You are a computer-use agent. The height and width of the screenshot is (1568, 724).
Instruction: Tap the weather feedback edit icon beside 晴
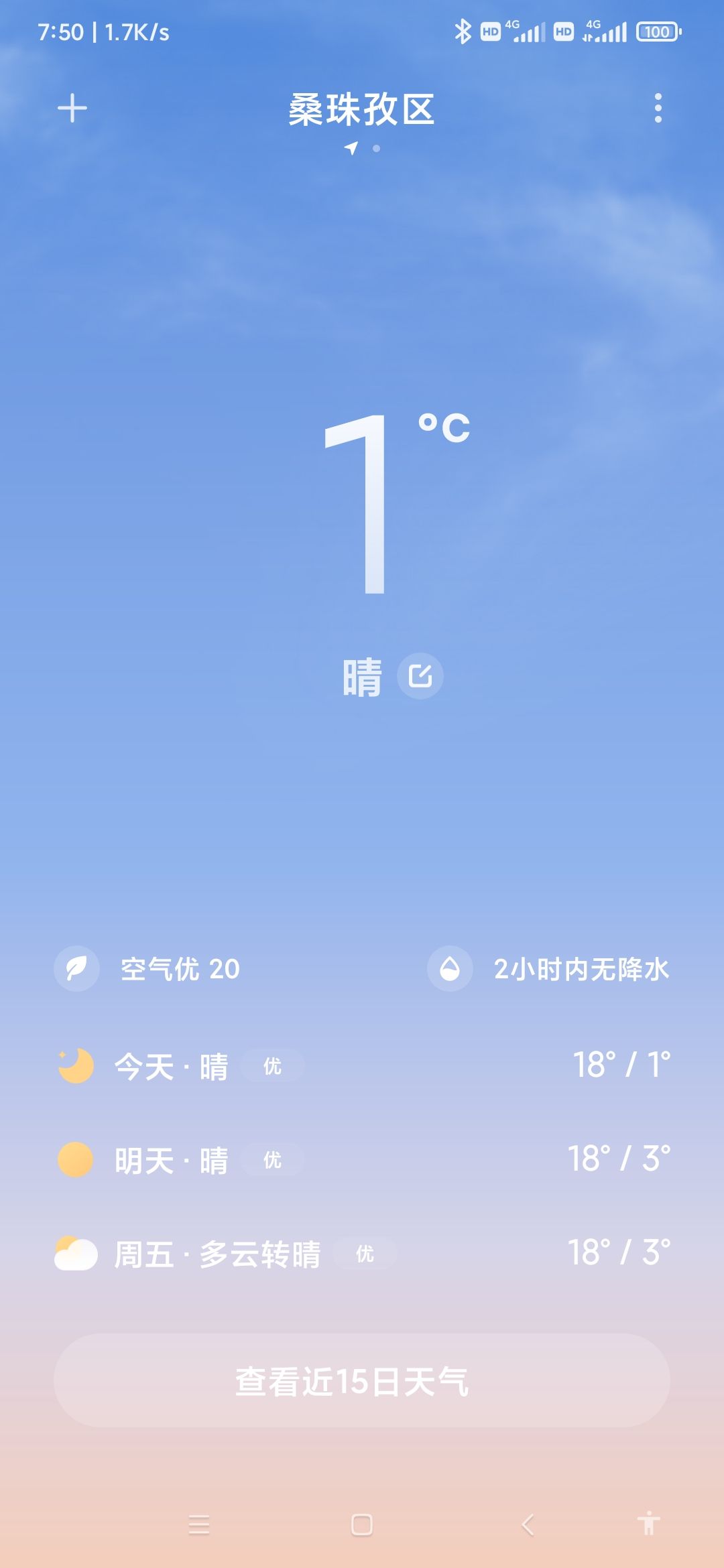click(x=420, y=676)
